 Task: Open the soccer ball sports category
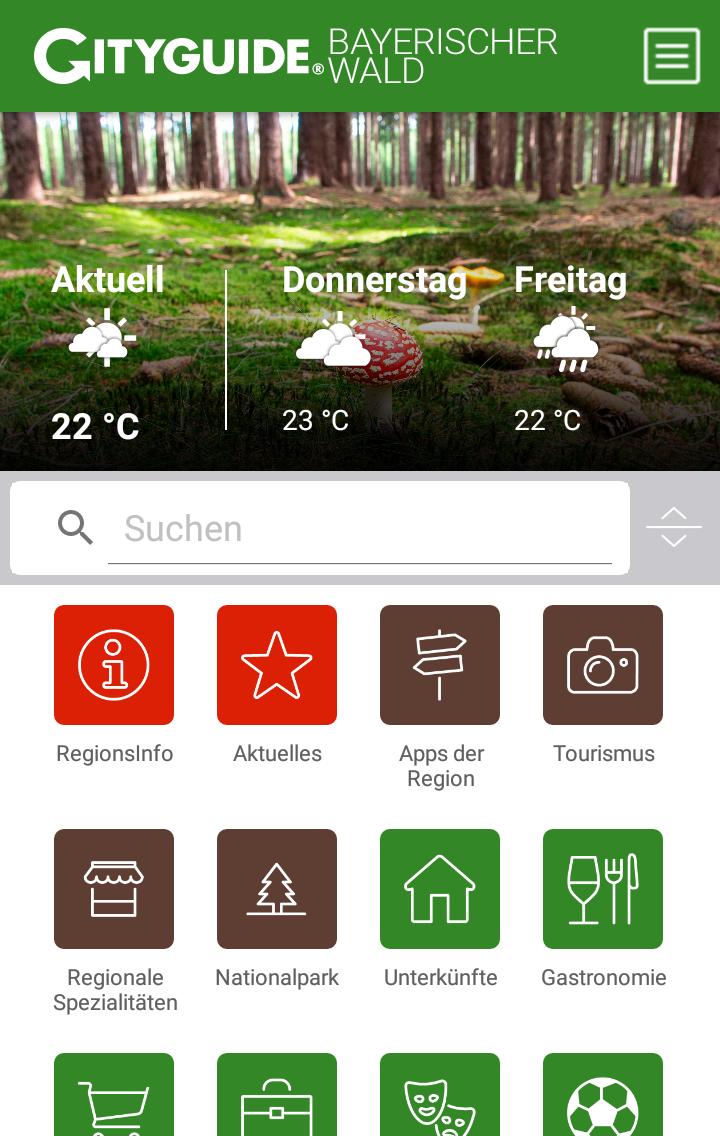coord(603,1100)
